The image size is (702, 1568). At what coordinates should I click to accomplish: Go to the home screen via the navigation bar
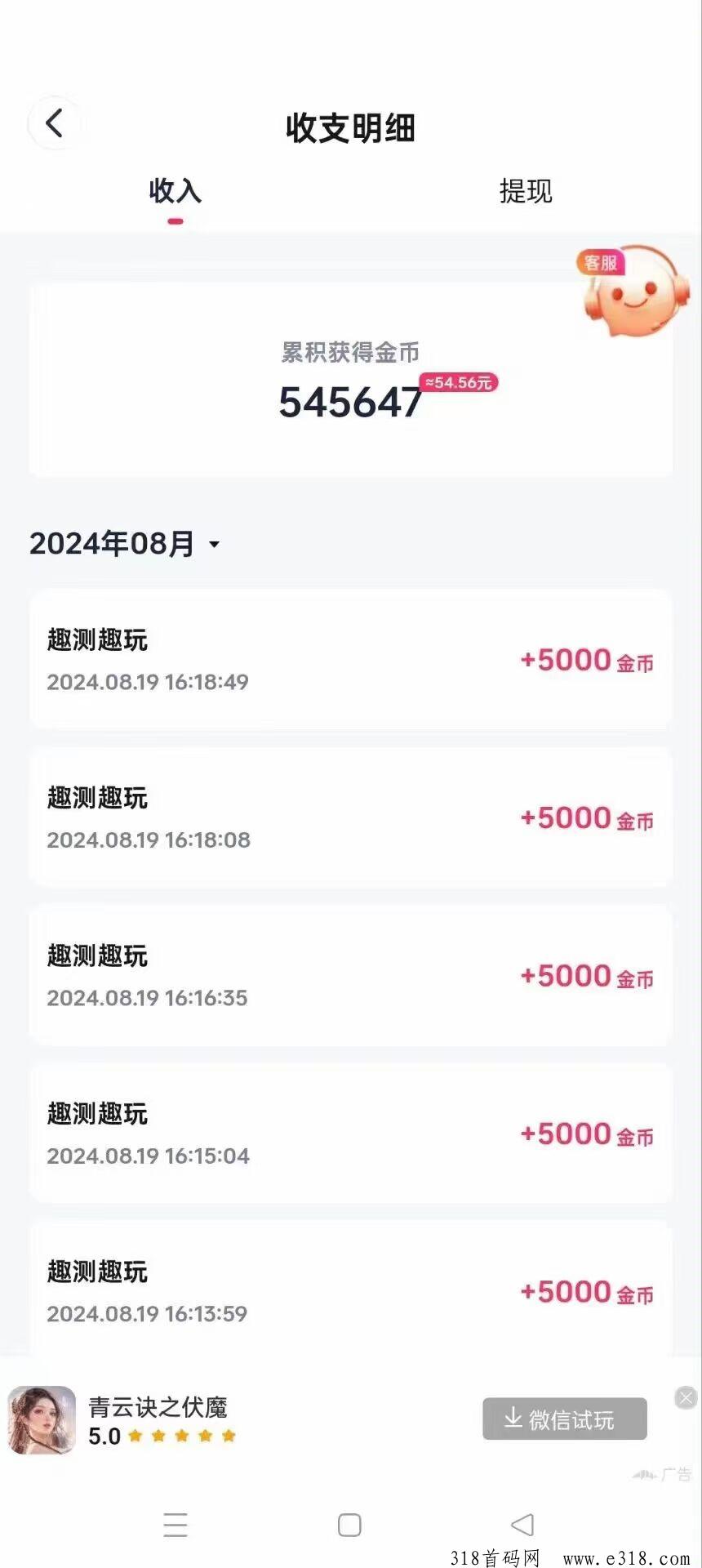click(x=349, y=1525)
